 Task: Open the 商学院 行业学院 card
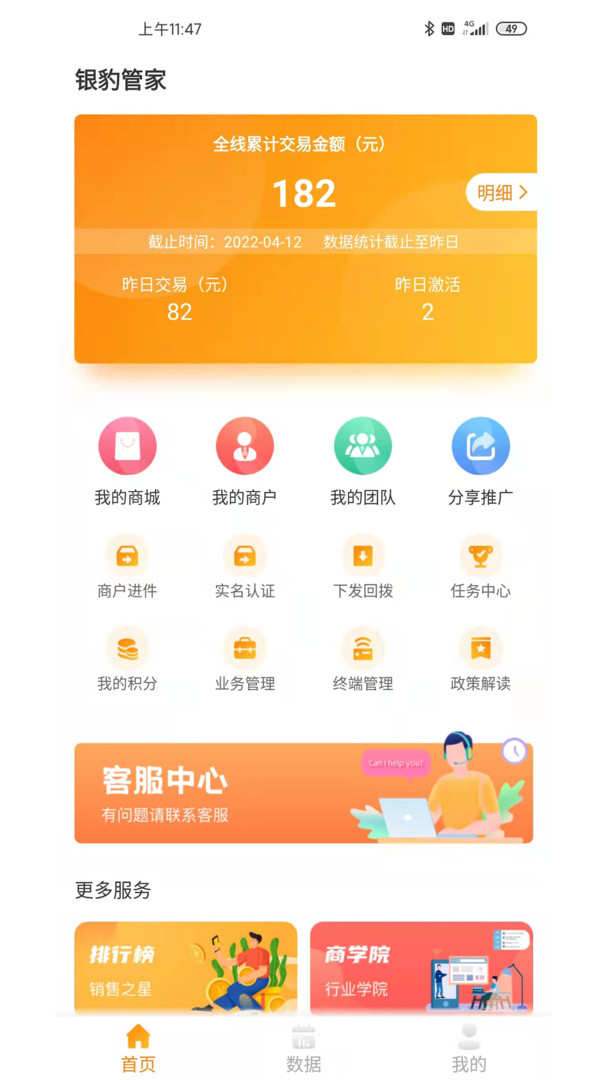(x=421, y=966)
